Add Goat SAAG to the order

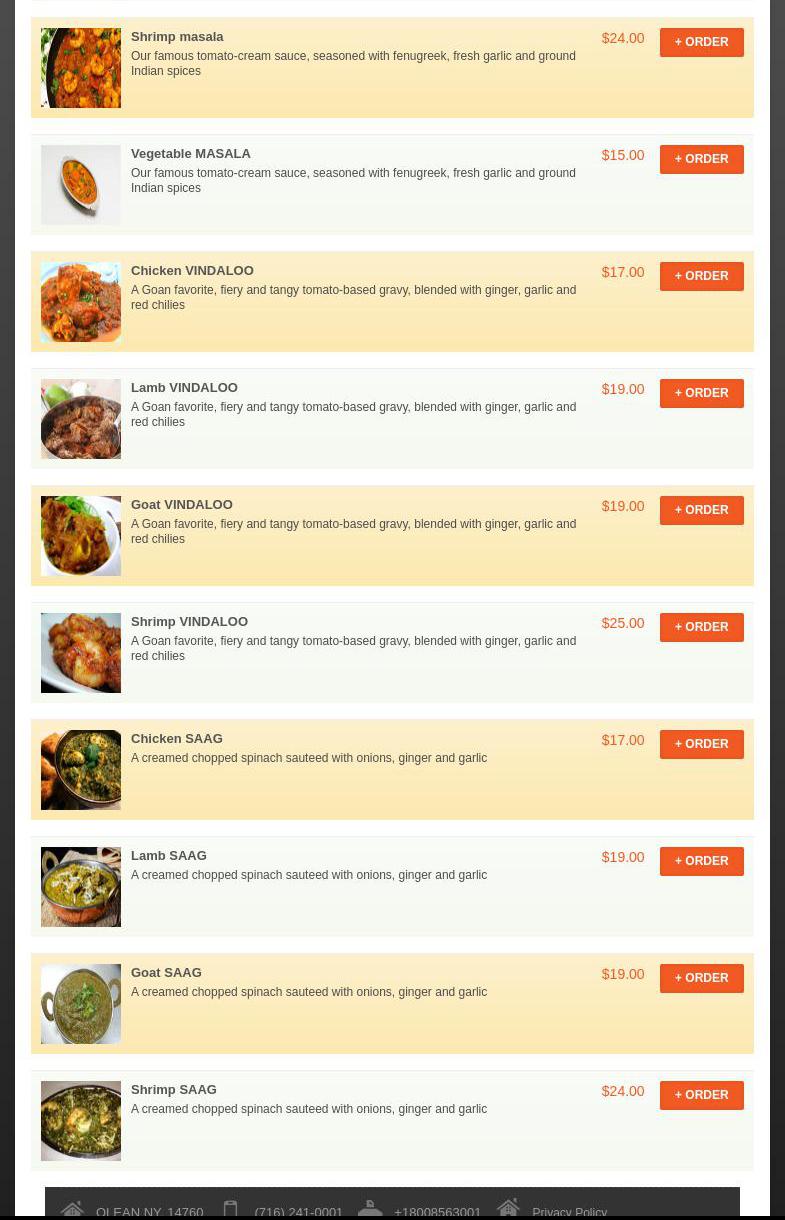[x=701, y=978]
